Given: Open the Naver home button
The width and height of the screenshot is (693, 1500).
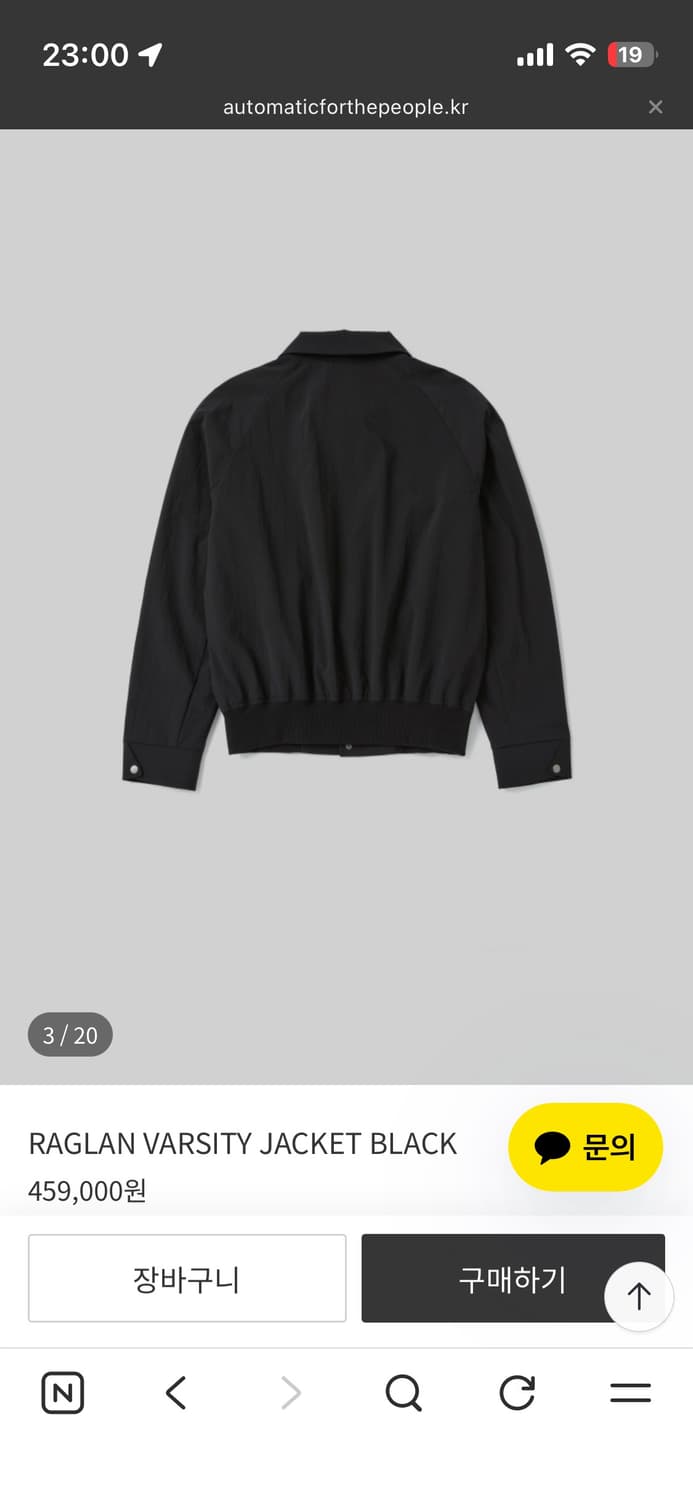Looking at the screenshot, I should click(x=63, y=1392).
